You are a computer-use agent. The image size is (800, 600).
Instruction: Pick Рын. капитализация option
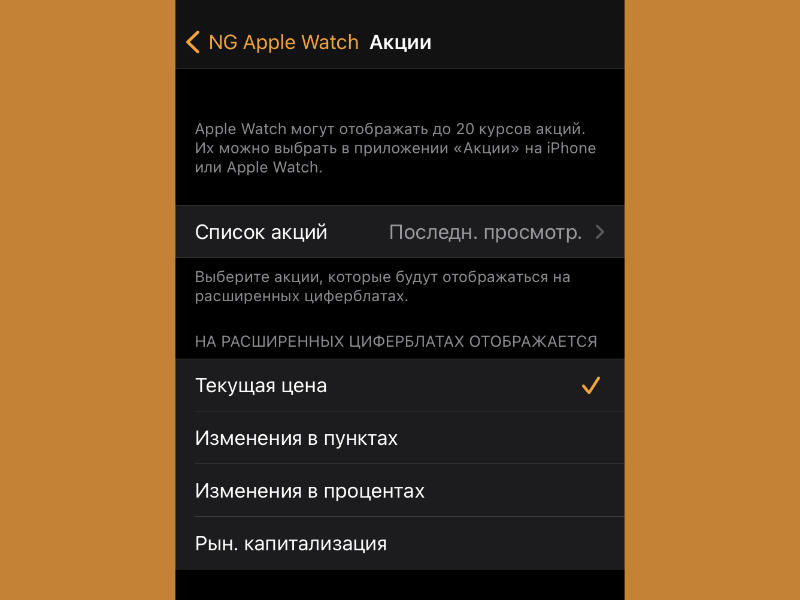click(x=400, y=544)
